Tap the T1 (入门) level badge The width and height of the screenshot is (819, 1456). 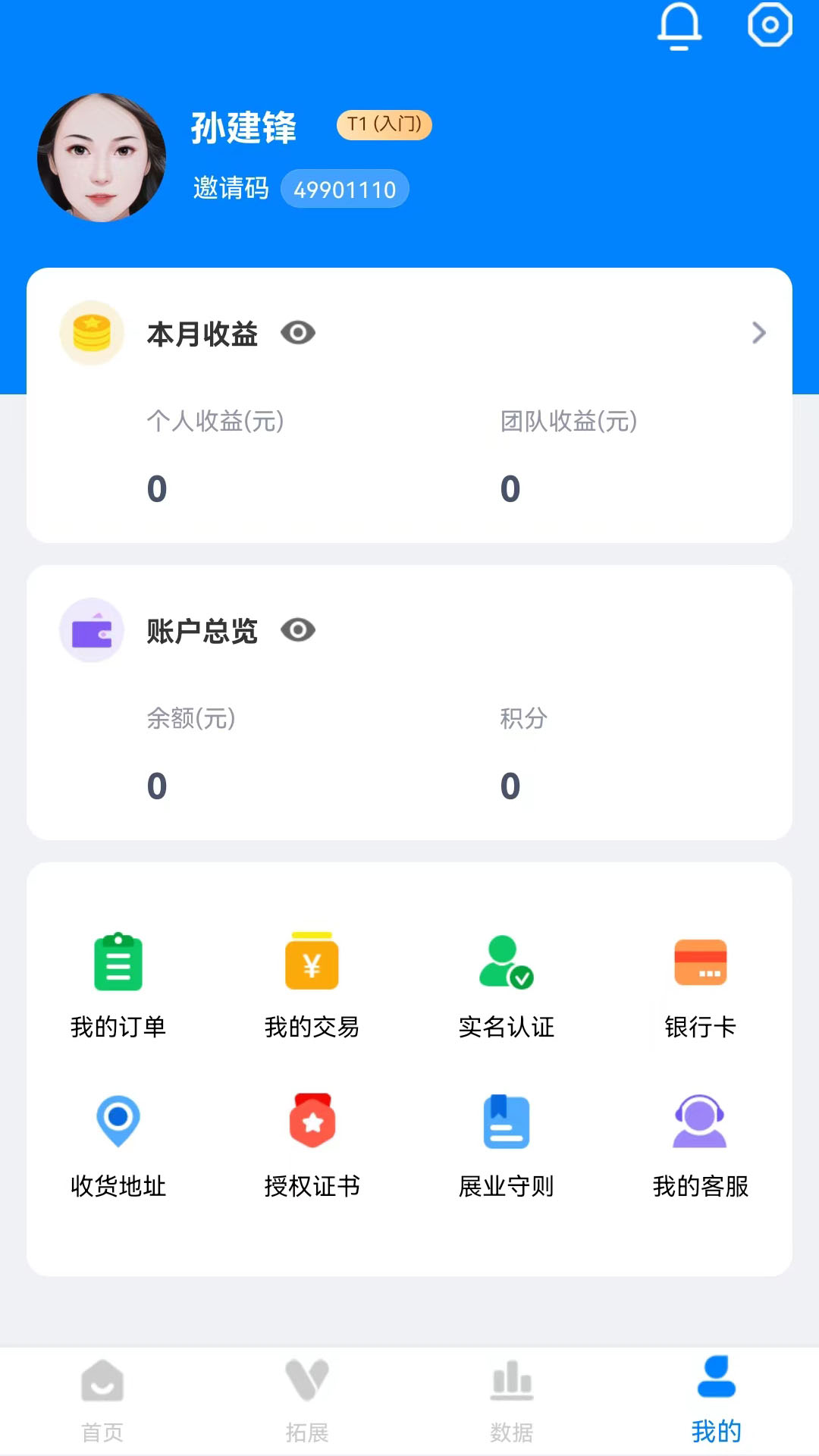pyautogui.click(x=383, y=124)
